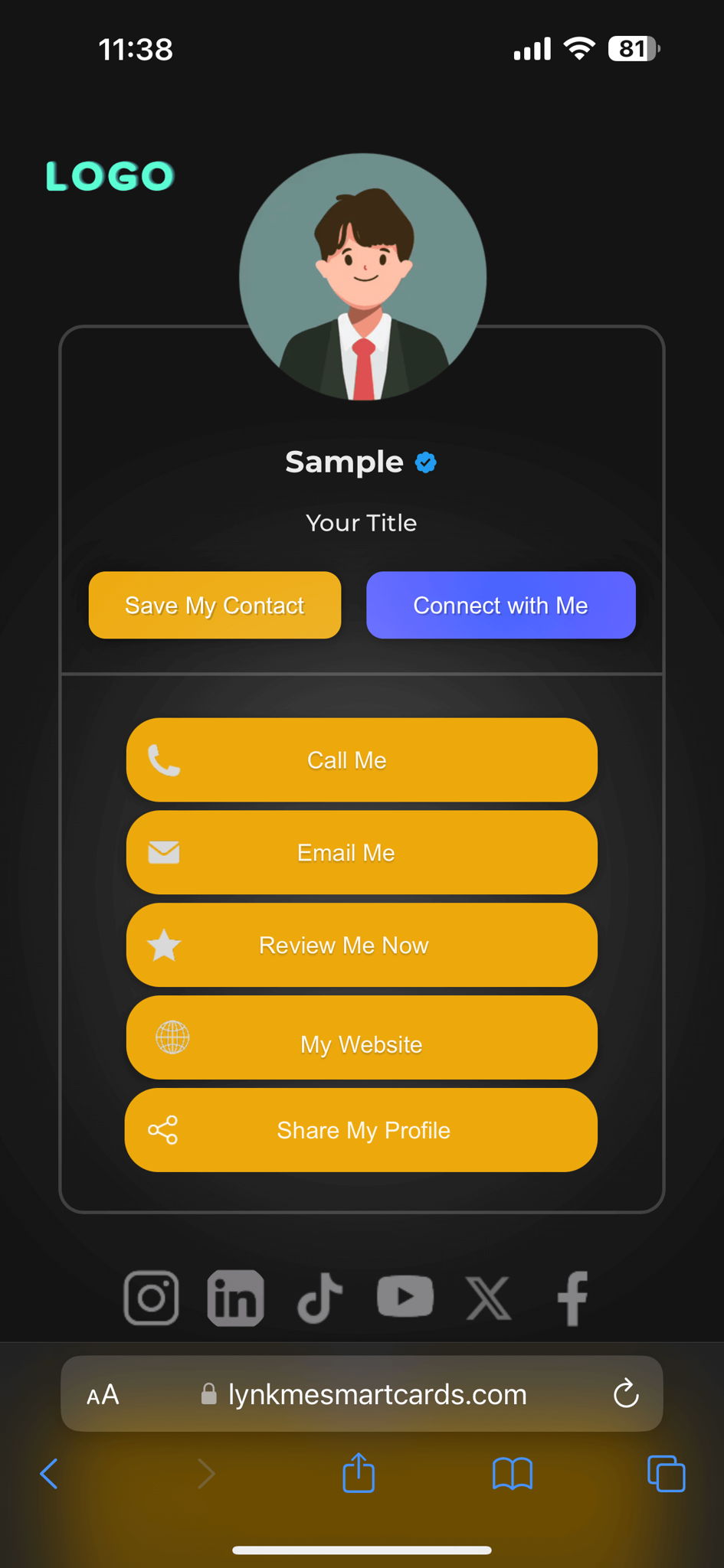Open the TikTok icon
Image resolution: width=724 pixels, height=1568 pixels.
319,1298
